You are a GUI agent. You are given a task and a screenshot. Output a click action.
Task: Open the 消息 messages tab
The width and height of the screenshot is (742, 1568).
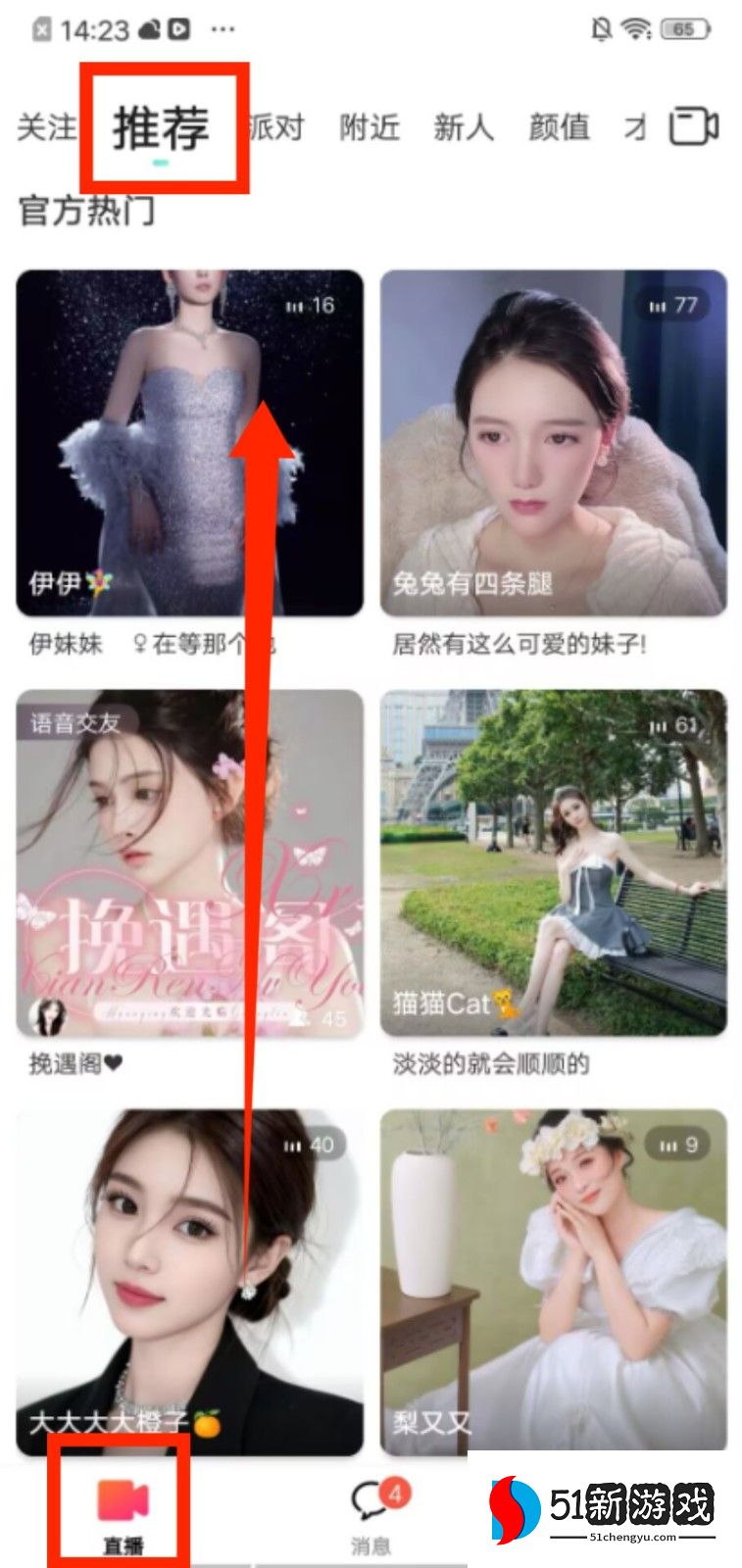point(371,1517)
